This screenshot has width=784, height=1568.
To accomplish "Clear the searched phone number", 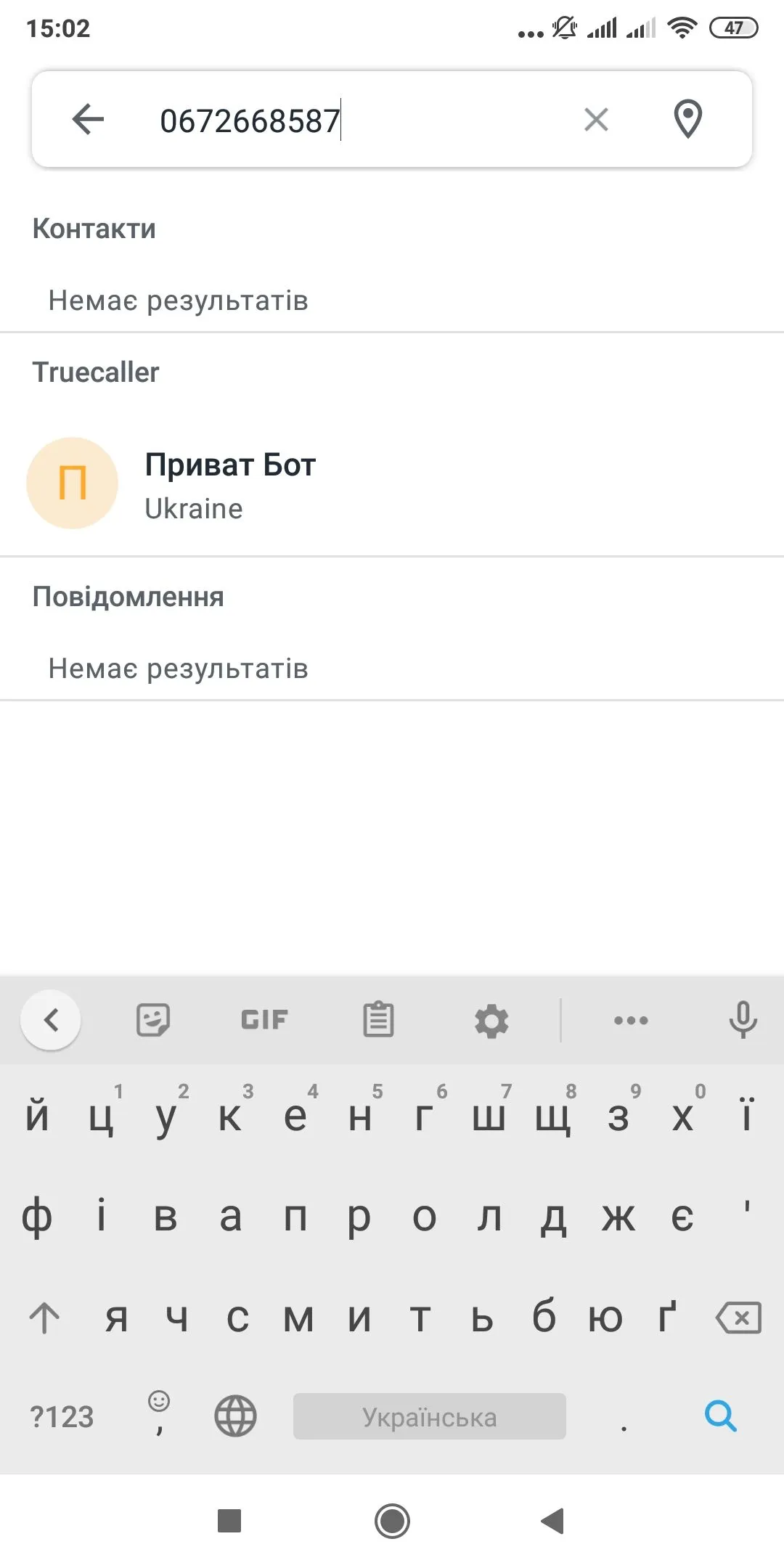I will pyautogui.click(x=596, y=119).
